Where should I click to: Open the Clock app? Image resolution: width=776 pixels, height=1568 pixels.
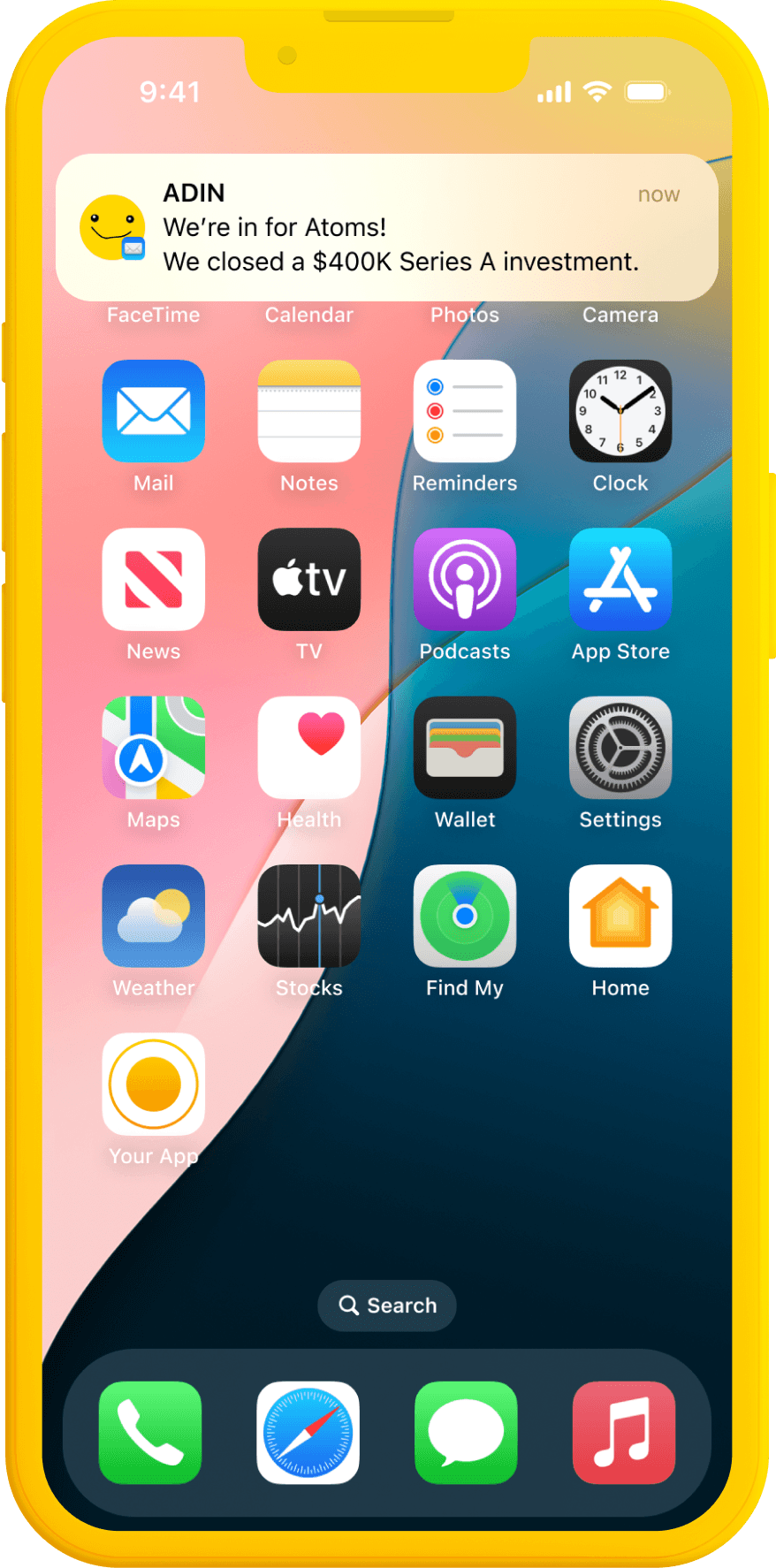(x=620, y=411)
